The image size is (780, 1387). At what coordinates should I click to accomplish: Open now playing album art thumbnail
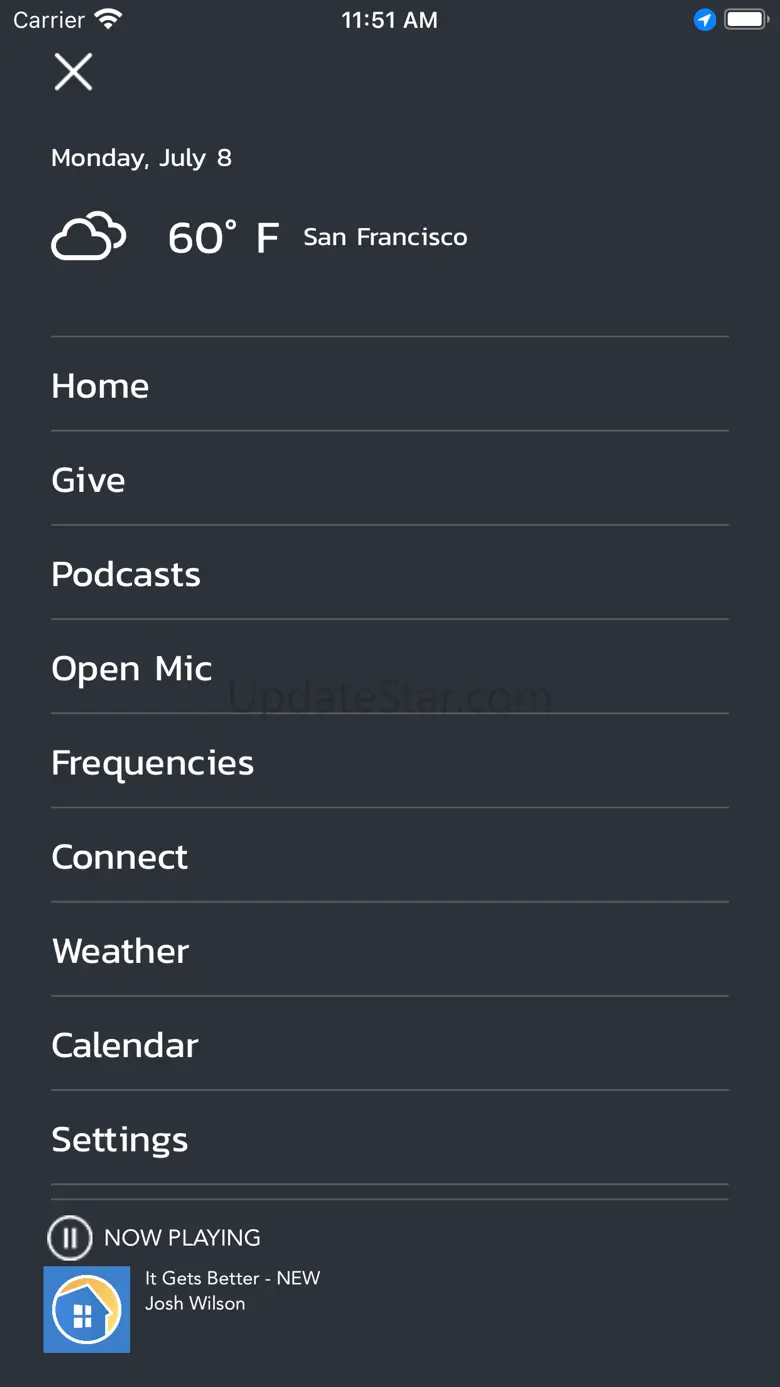coord(87,1310)
